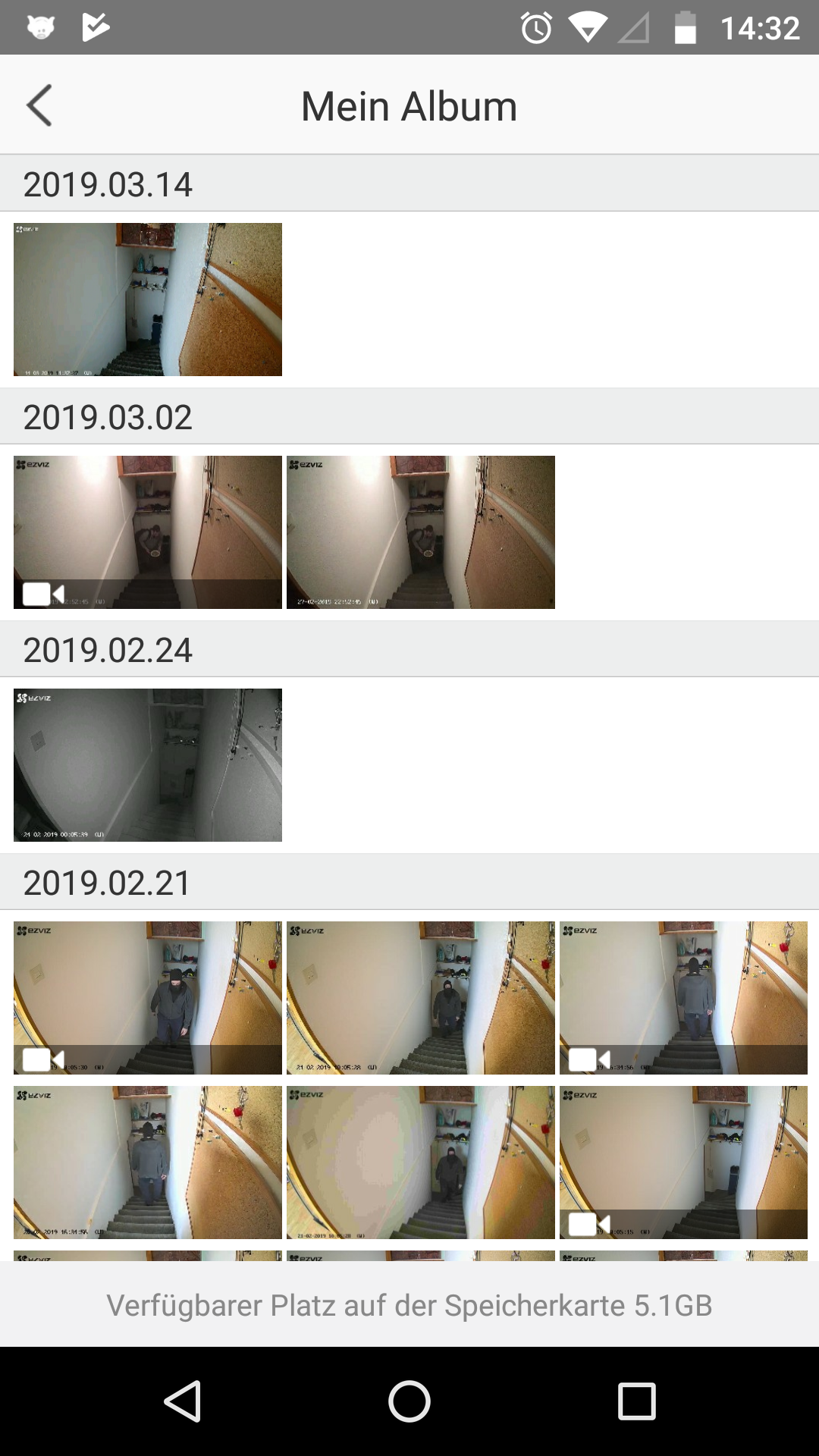This screenshot has width=819, height=1456.
Task: Open the second item under 2019.02.21
Action: click(x=421, y=998)
